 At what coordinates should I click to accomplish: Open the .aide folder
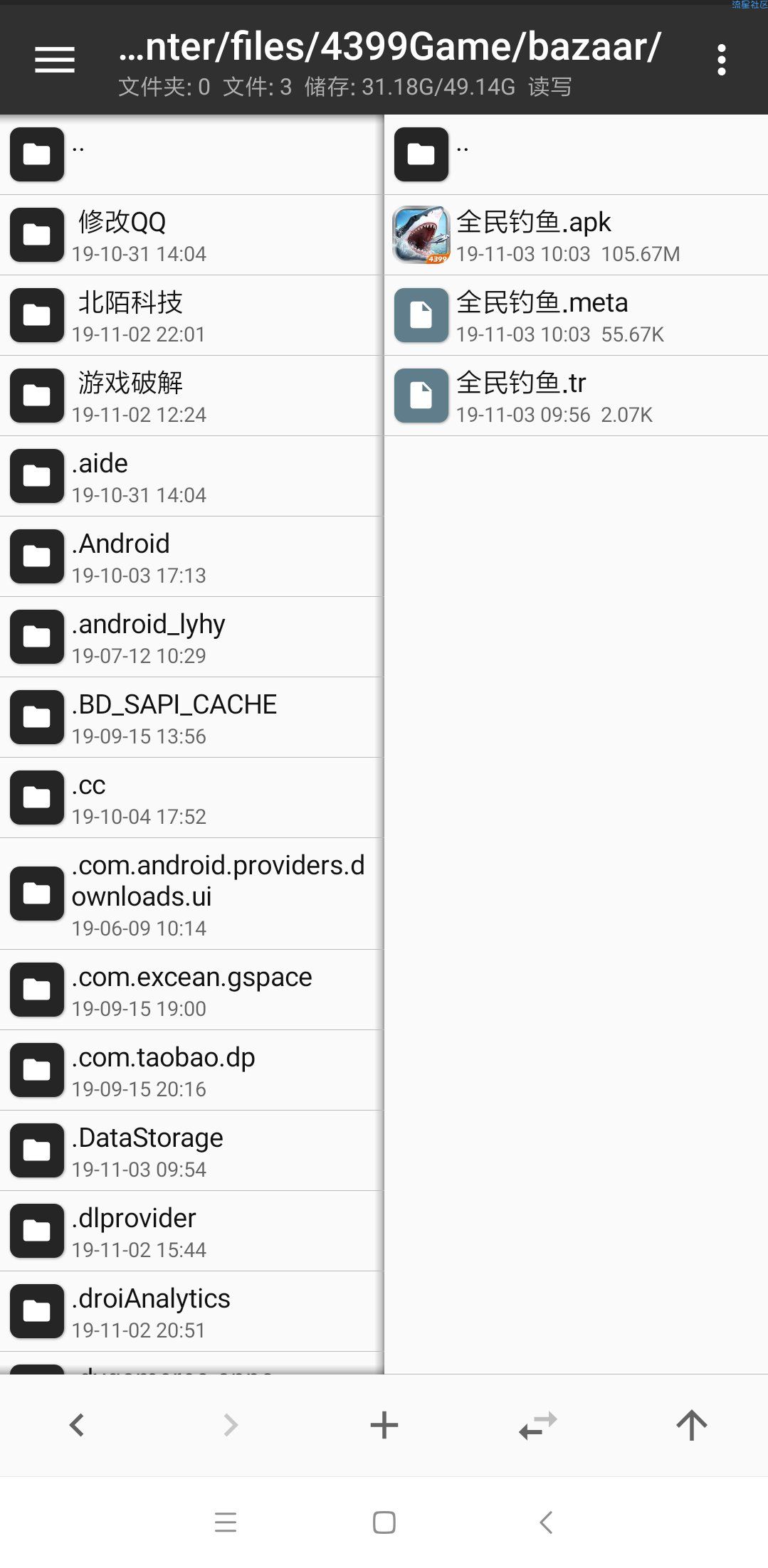point(192,477)
